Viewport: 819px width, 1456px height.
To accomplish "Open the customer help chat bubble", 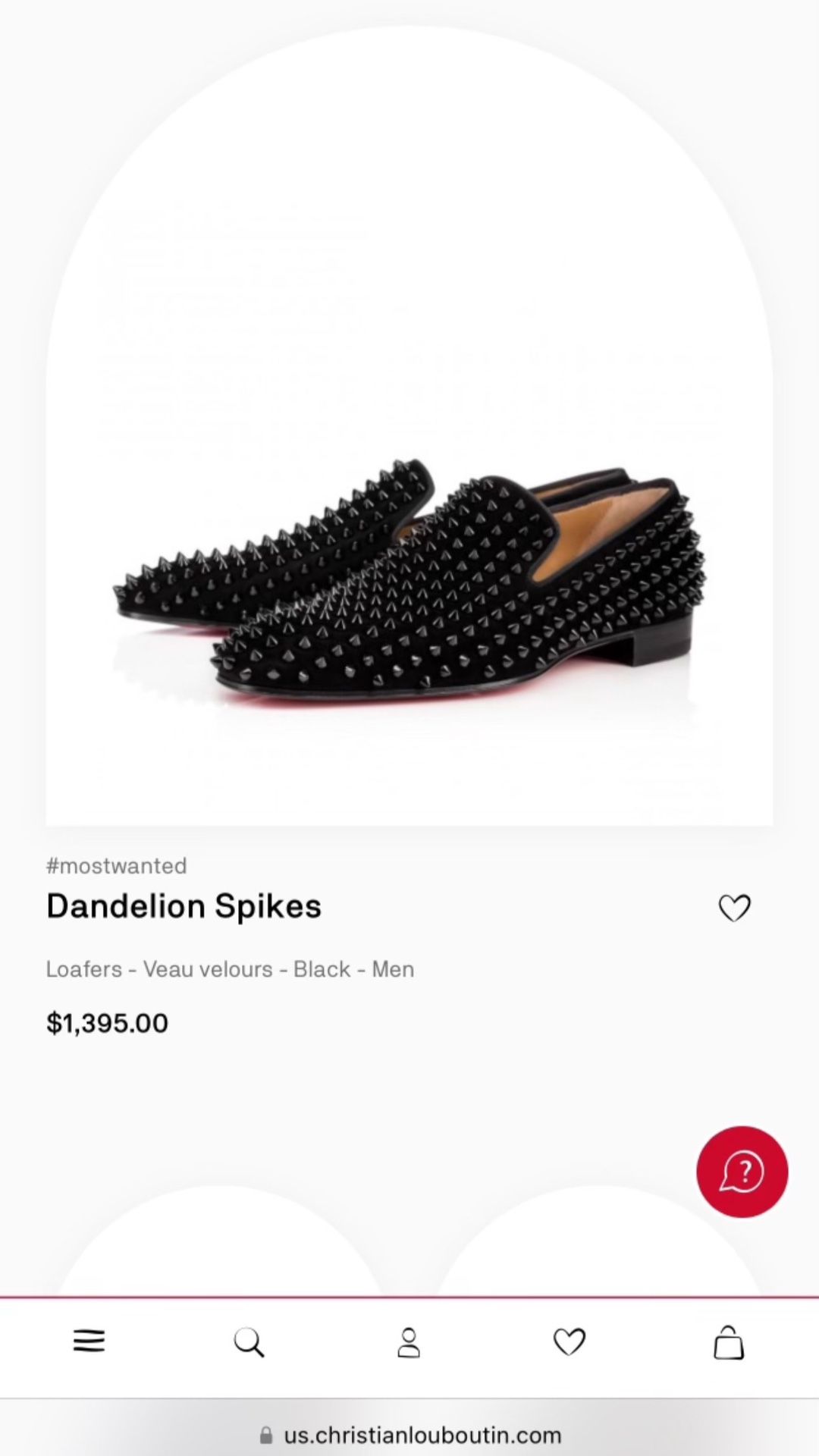I will click(x=742, y=1172).
